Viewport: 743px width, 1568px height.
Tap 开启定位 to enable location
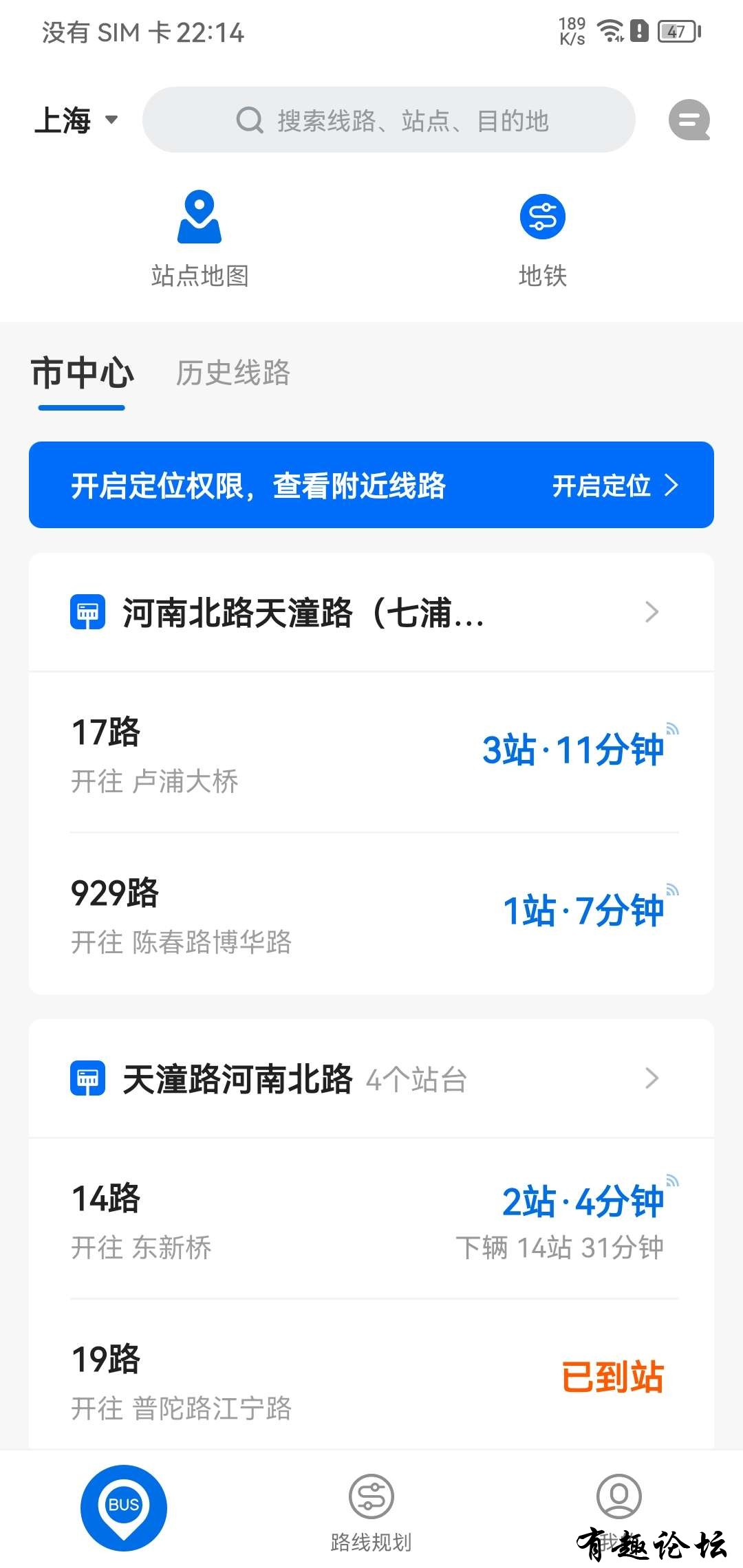tap(614, 486)
